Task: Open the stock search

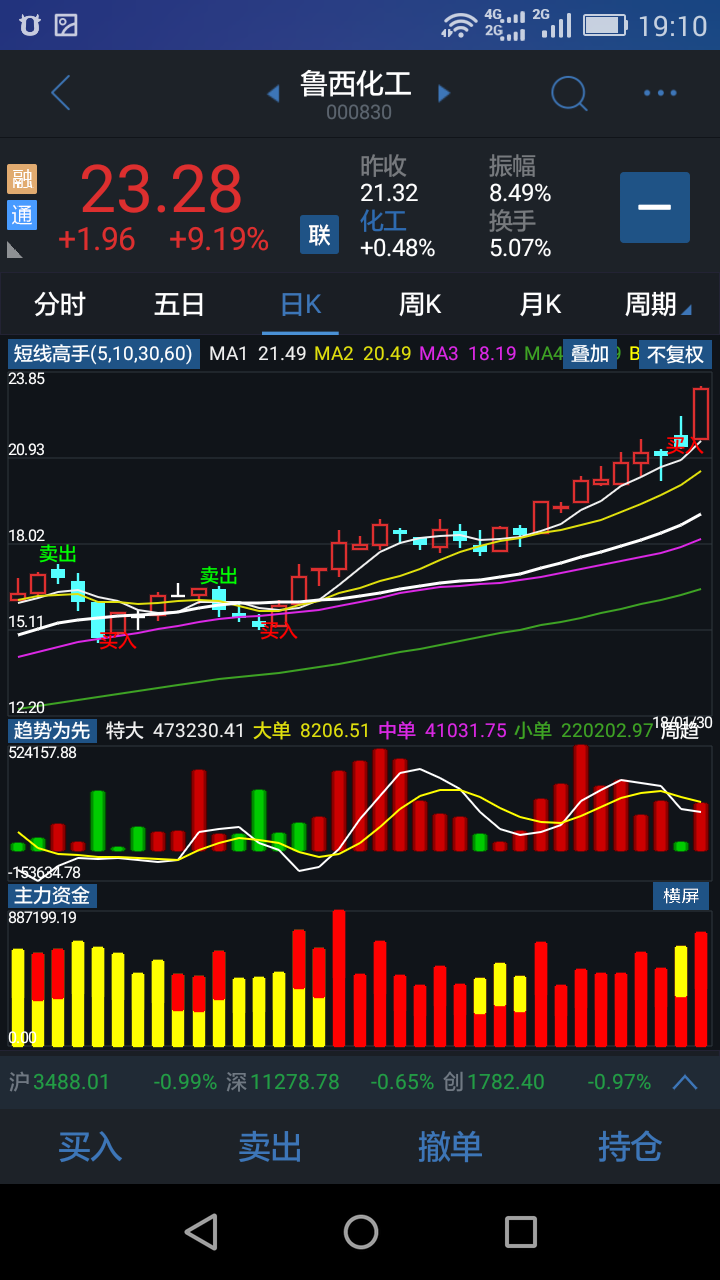Action: 569,94
